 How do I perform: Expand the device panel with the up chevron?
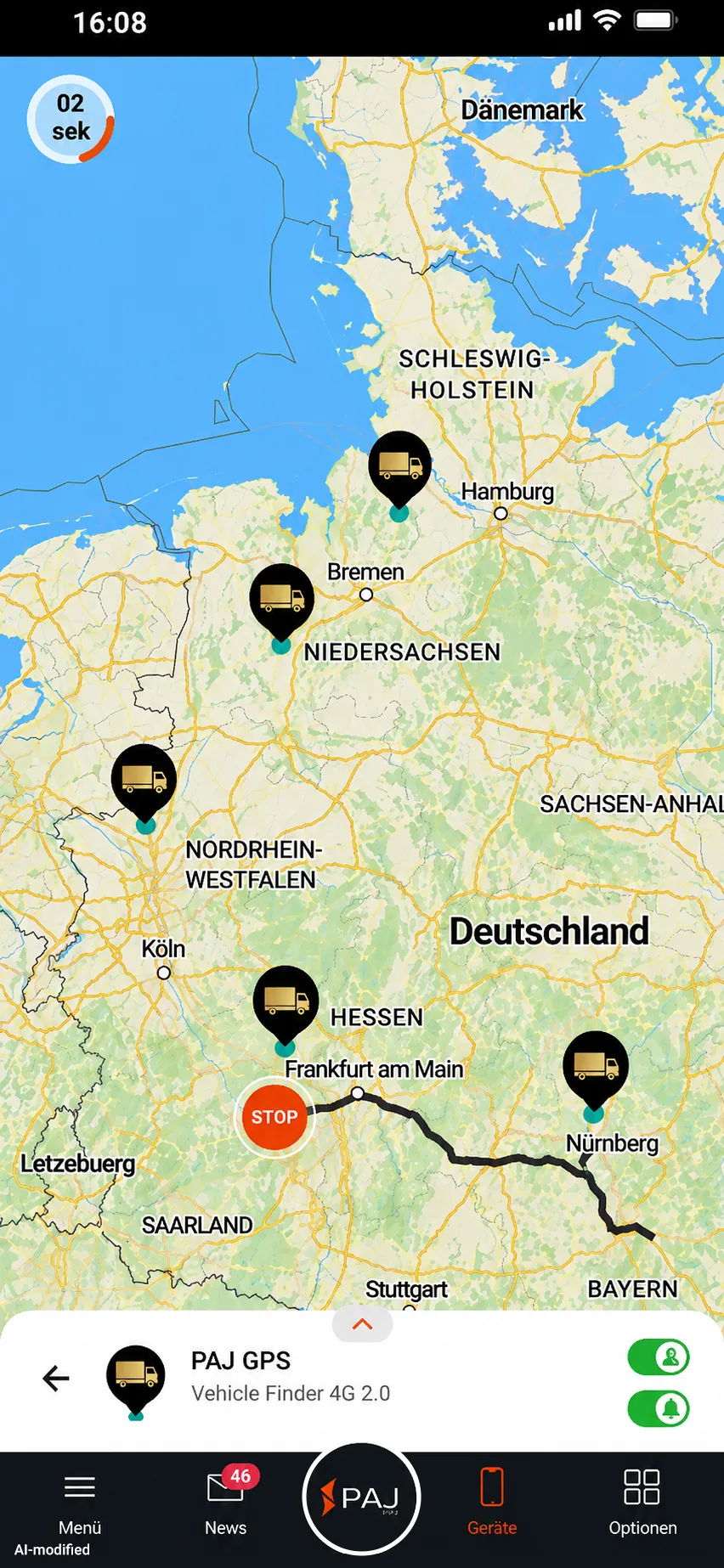pos(363,1324)
